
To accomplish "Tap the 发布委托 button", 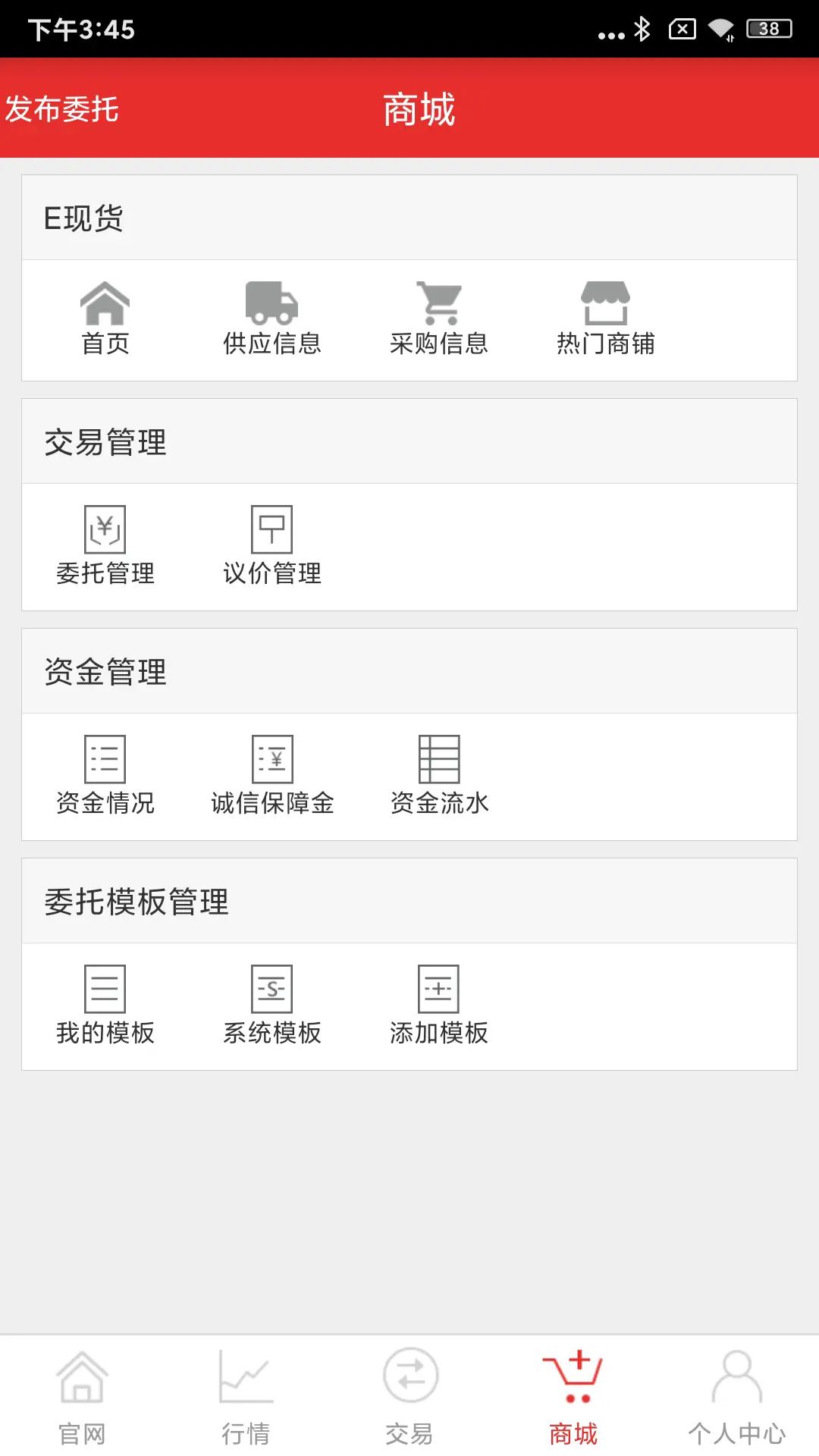I will (x=61, y=111).
